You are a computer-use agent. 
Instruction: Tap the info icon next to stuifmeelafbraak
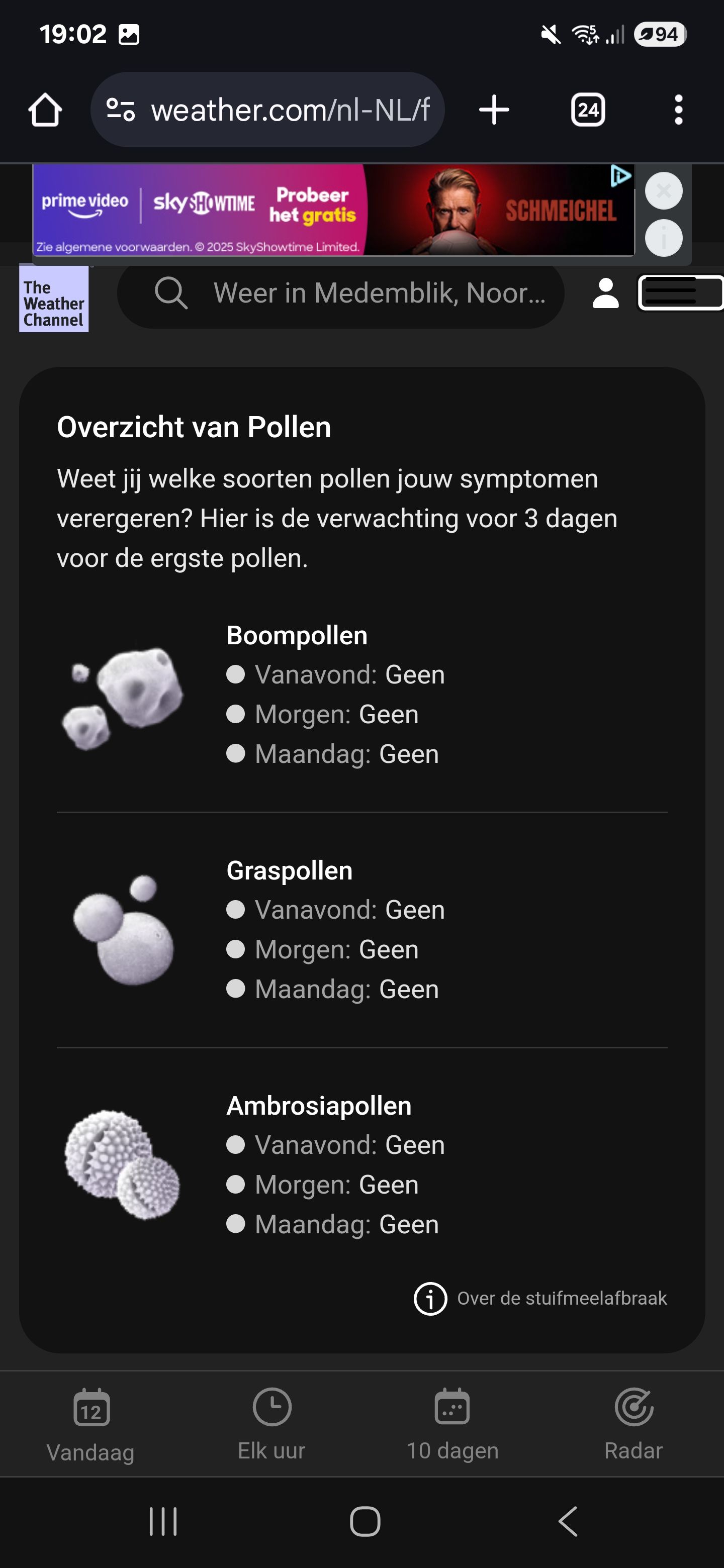431,1297
